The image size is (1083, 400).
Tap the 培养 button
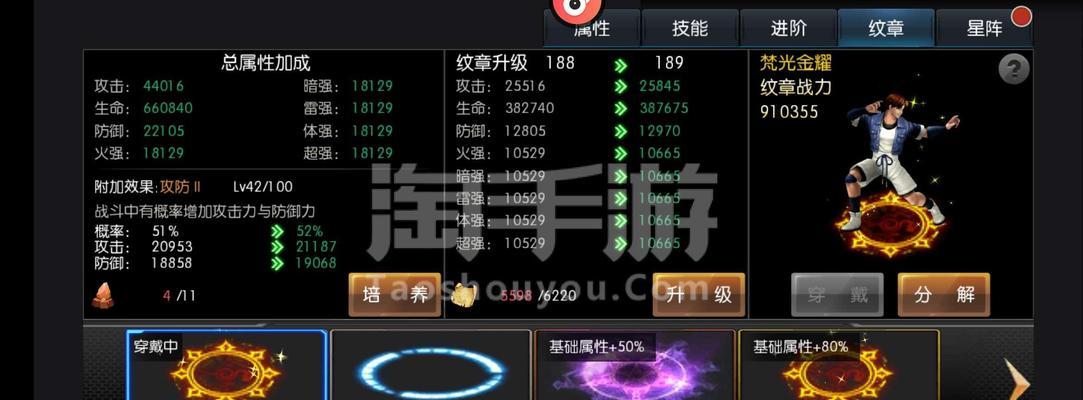[x=394, y=295]
